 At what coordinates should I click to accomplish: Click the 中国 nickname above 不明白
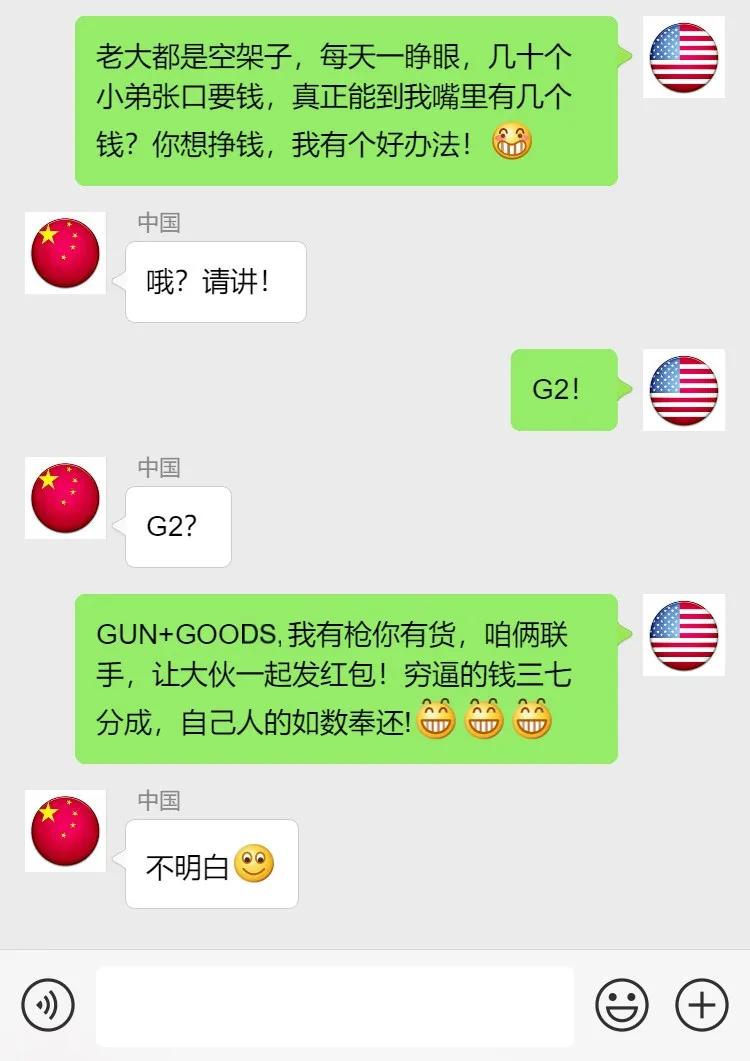pos(158,802)
